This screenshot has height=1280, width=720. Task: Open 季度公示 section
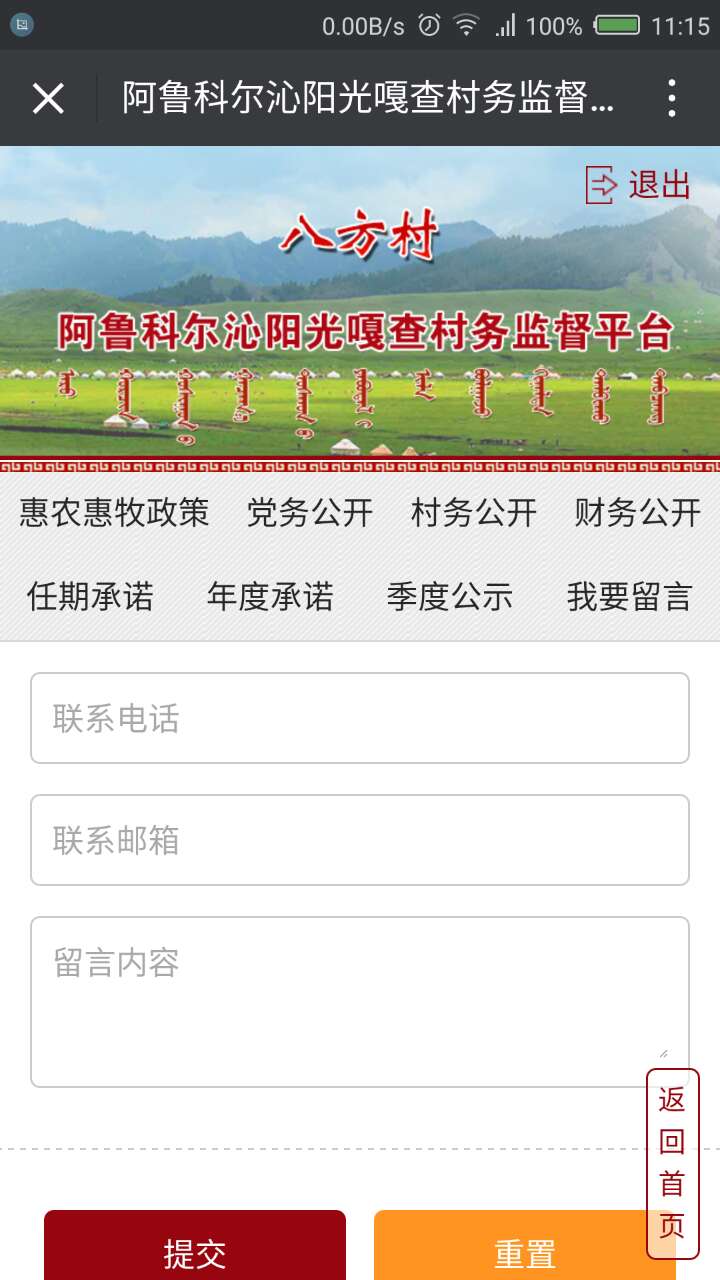pyautogui.click(x=450, y=597)
